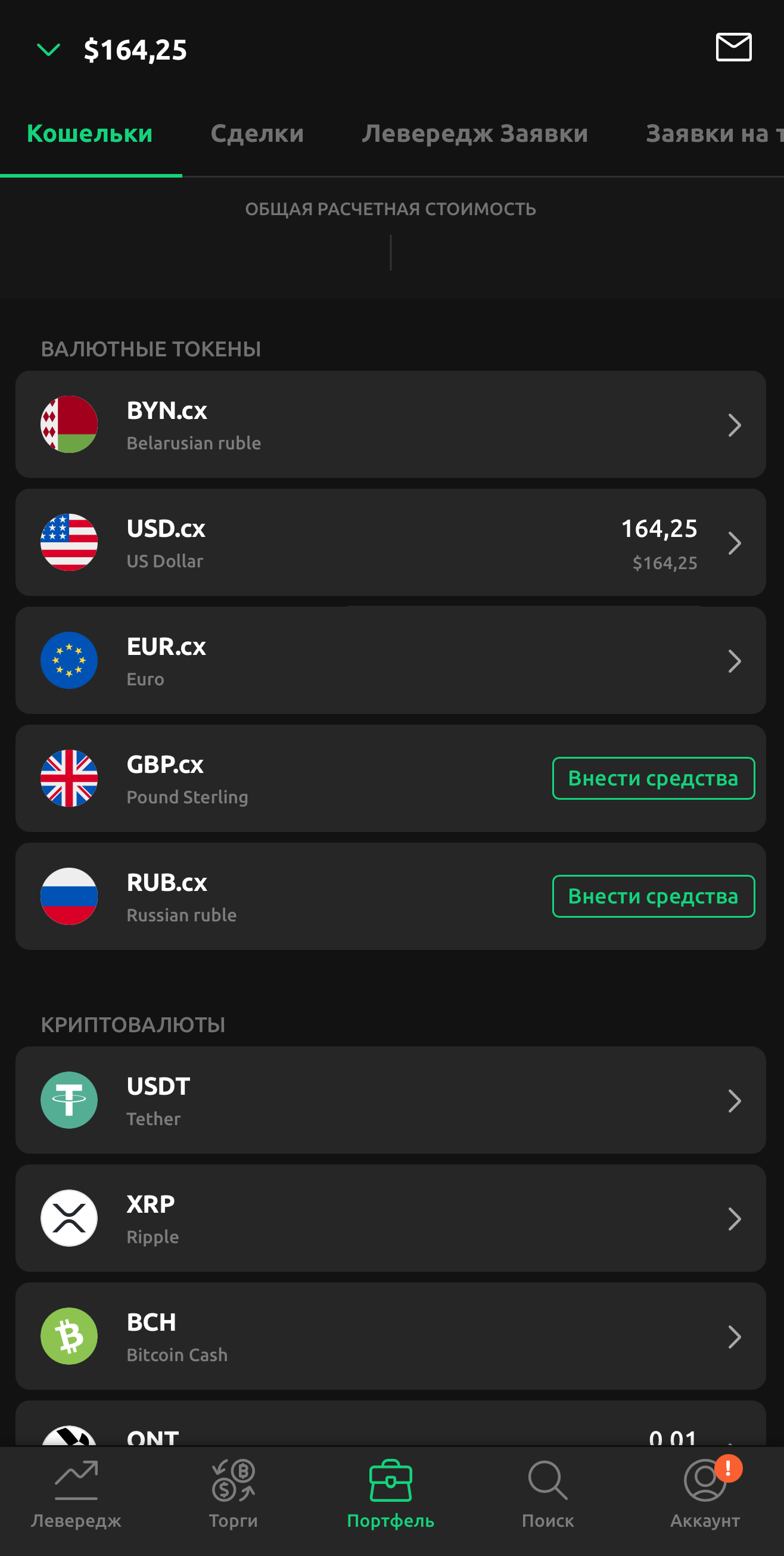Select the Кошельки tab
The height and width of the screenshot is (1556, 784).
pos(90,133)
